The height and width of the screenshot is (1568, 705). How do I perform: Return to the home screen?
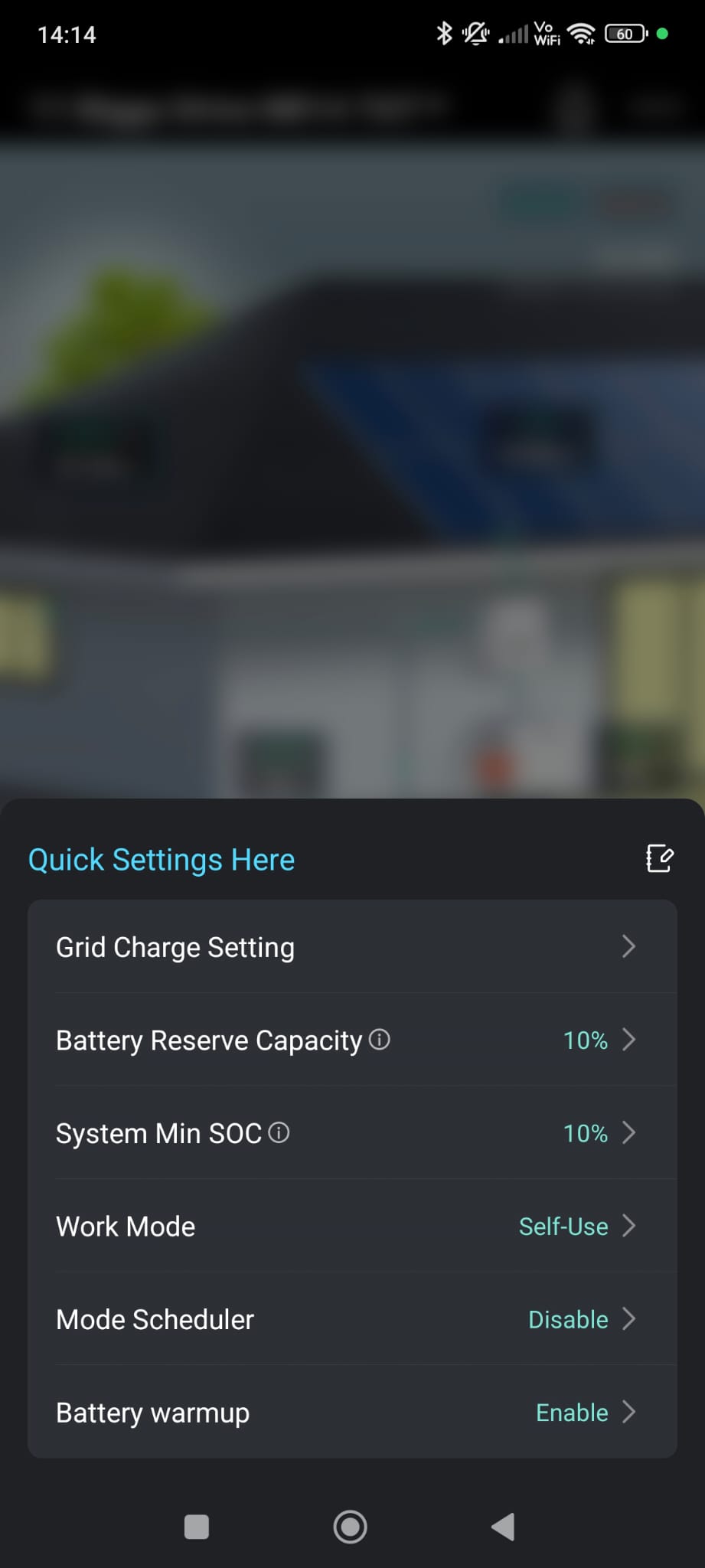click(x=351, y=1527)
